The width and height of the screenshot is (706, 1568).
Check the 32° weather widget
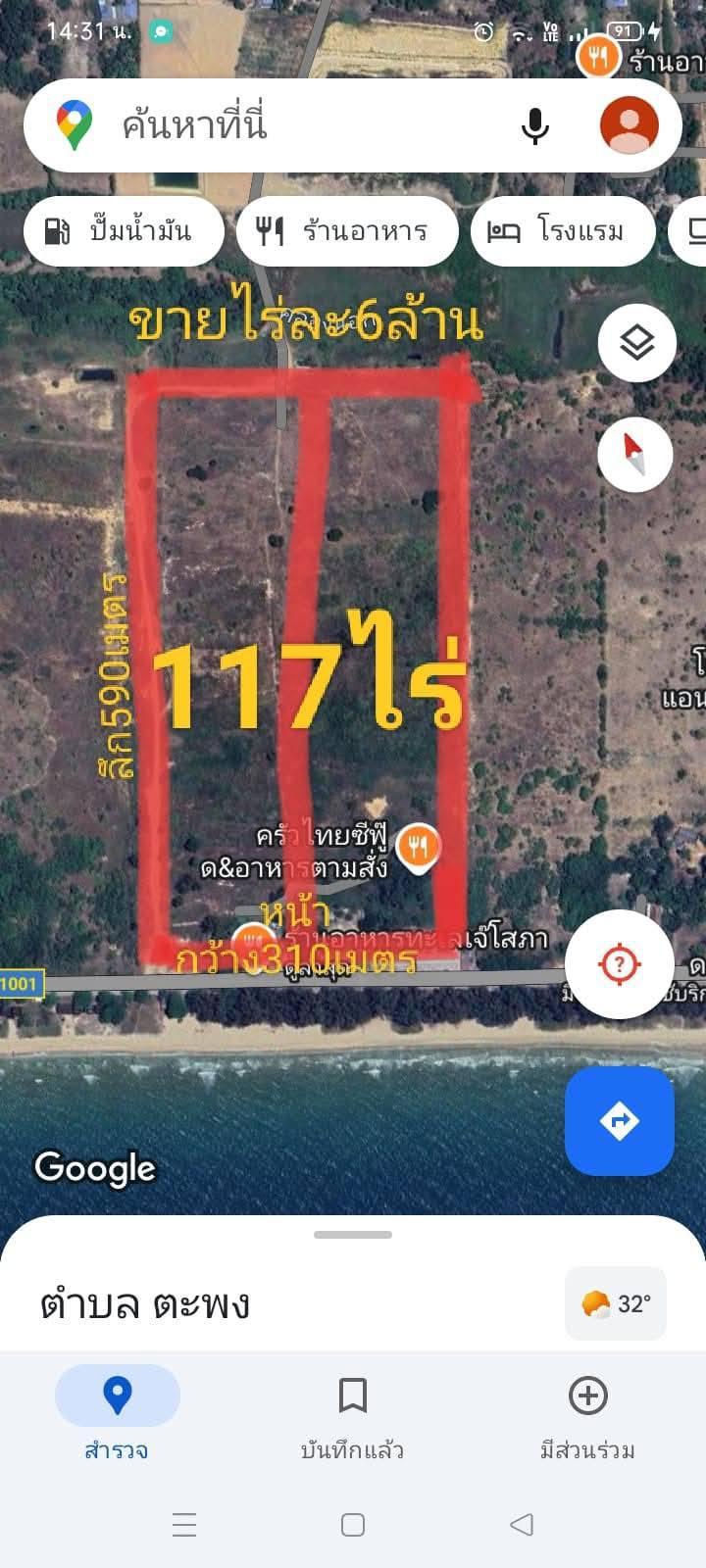pos(616,1303)
